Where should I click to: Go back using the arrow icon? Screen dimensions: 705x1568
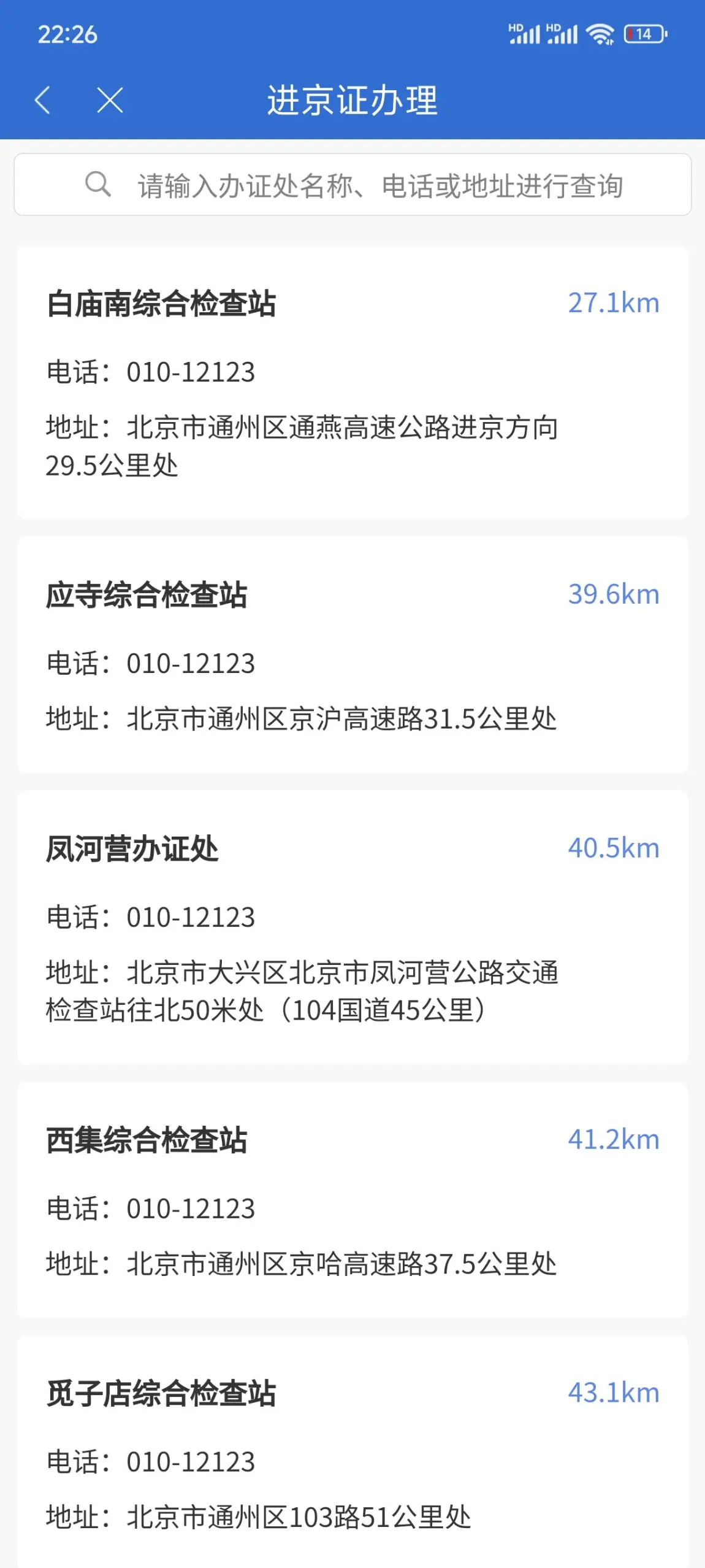click(x=42, y=100)
